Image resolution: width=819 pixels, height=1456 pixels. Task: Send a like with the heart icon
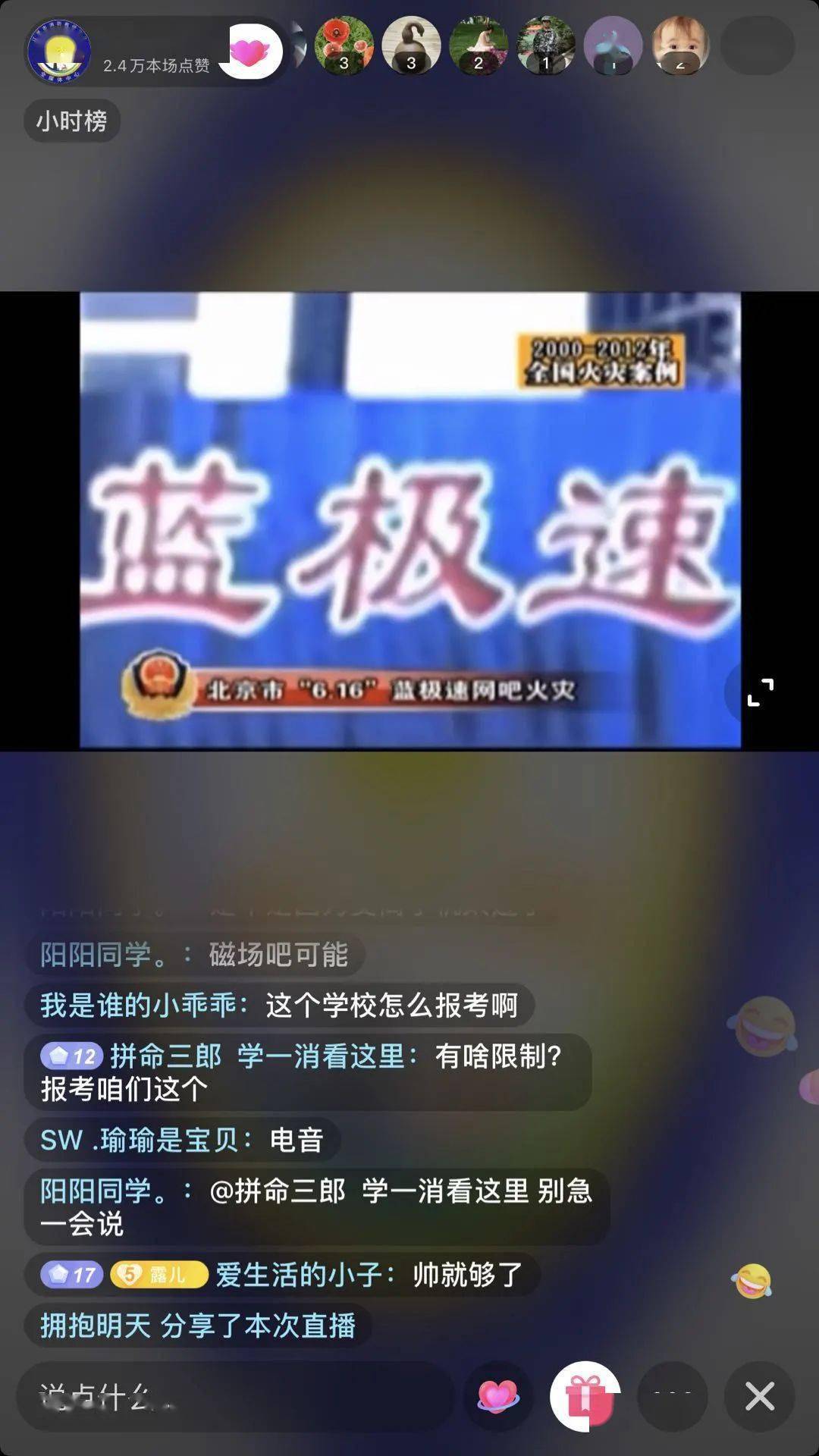coord(497,1396)
